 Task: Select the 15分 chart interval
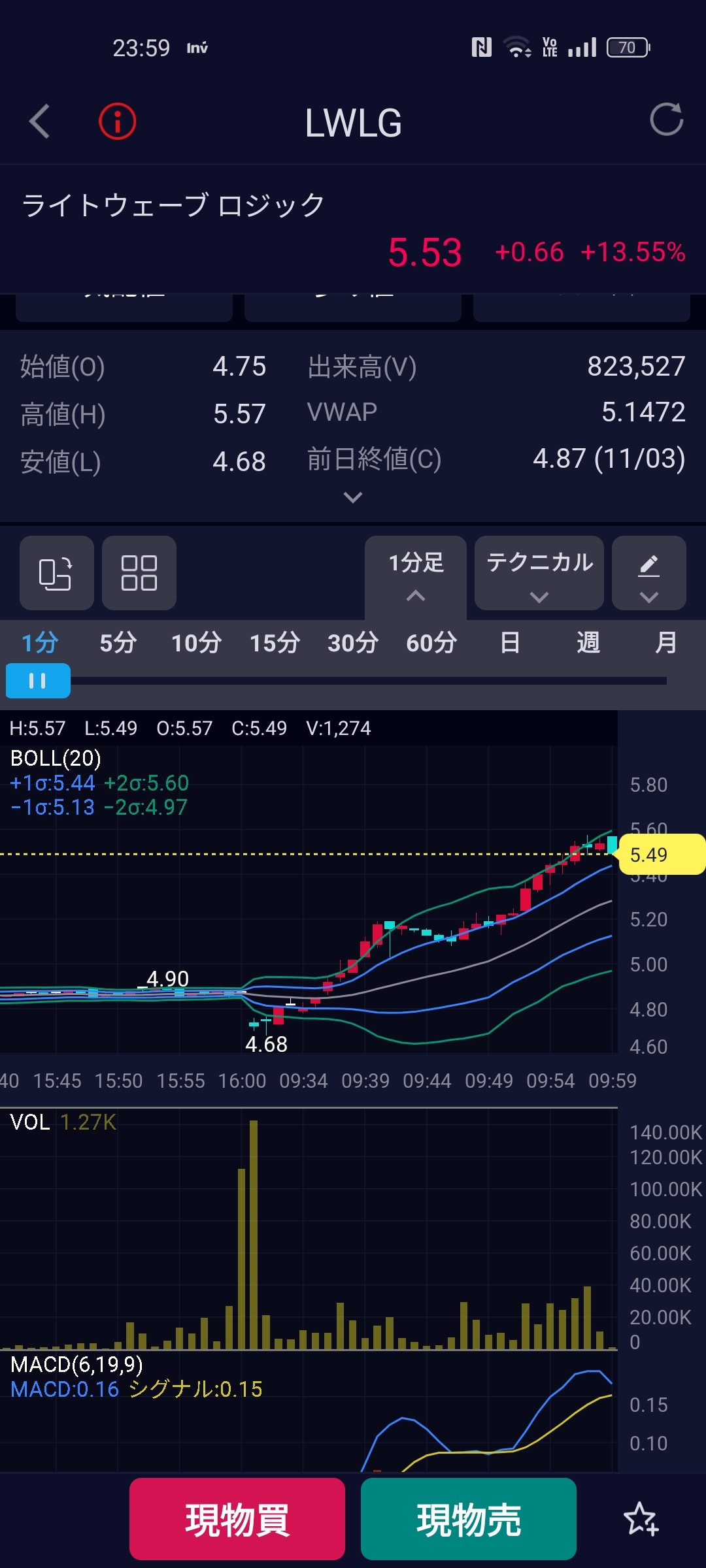tap(275, 643)
